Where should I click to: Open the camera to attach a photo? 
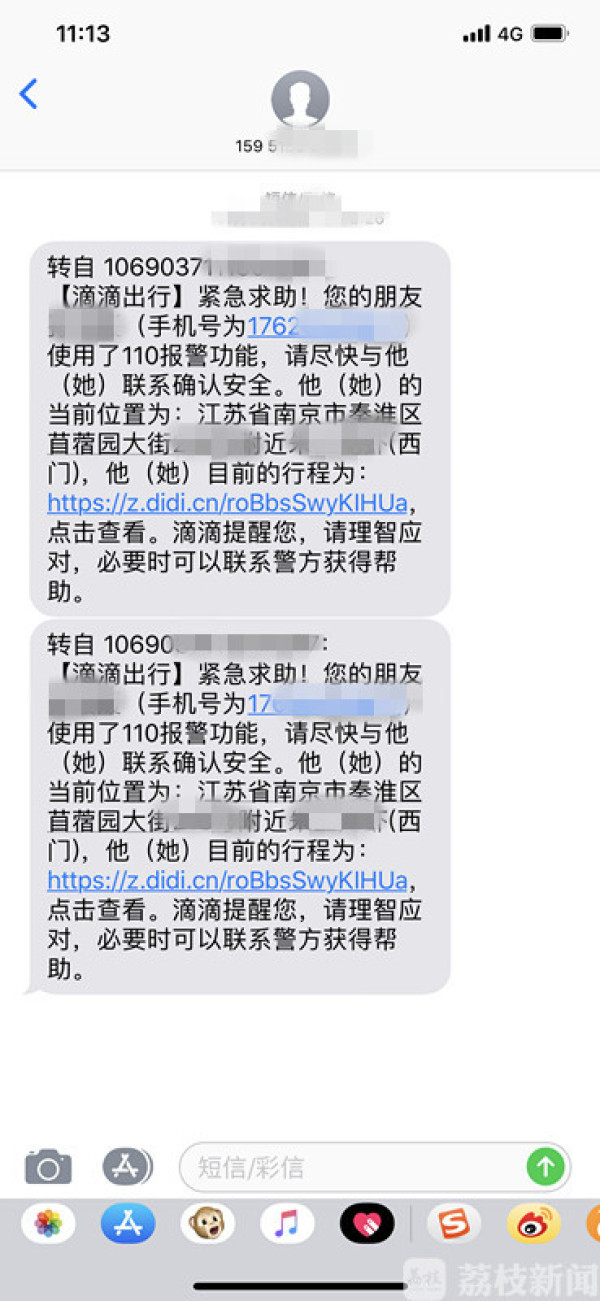[48, 1166]
